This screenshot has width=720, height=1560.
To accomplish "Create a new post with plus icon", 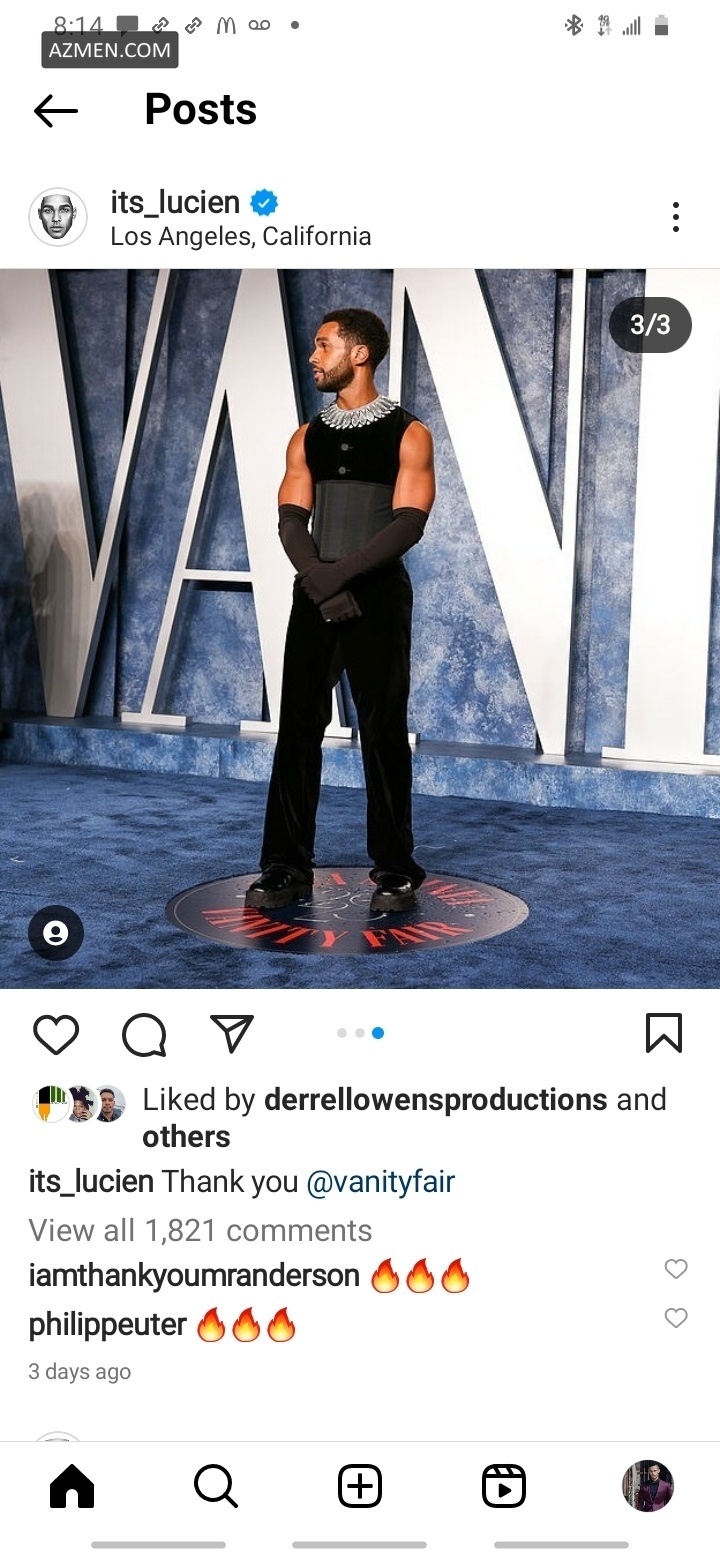I will click(360, 1486).
